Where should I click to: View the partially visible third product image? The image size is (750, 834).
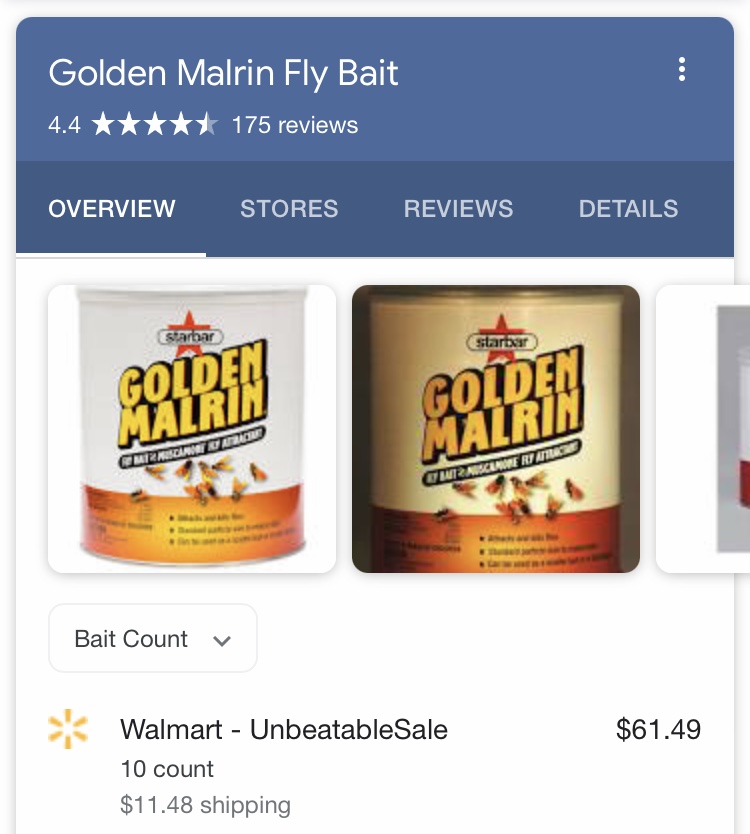704,429
